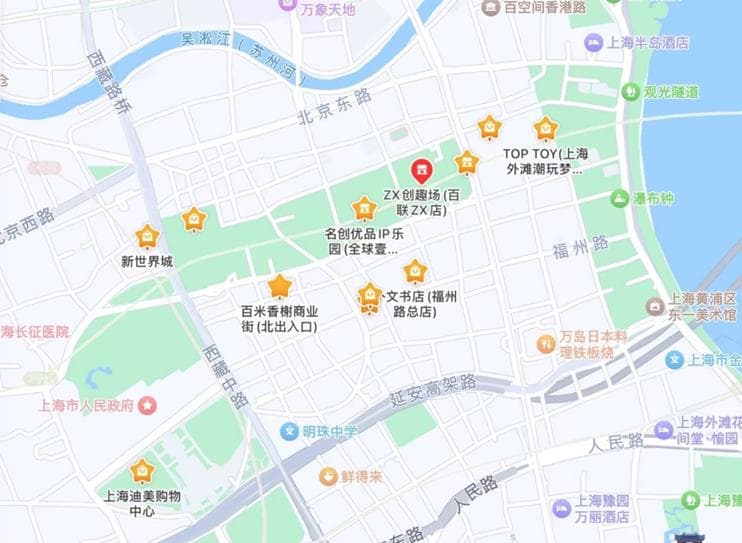Select the 名创优品IP乐园 marker
742x543 pixels.
click(364, 208)
